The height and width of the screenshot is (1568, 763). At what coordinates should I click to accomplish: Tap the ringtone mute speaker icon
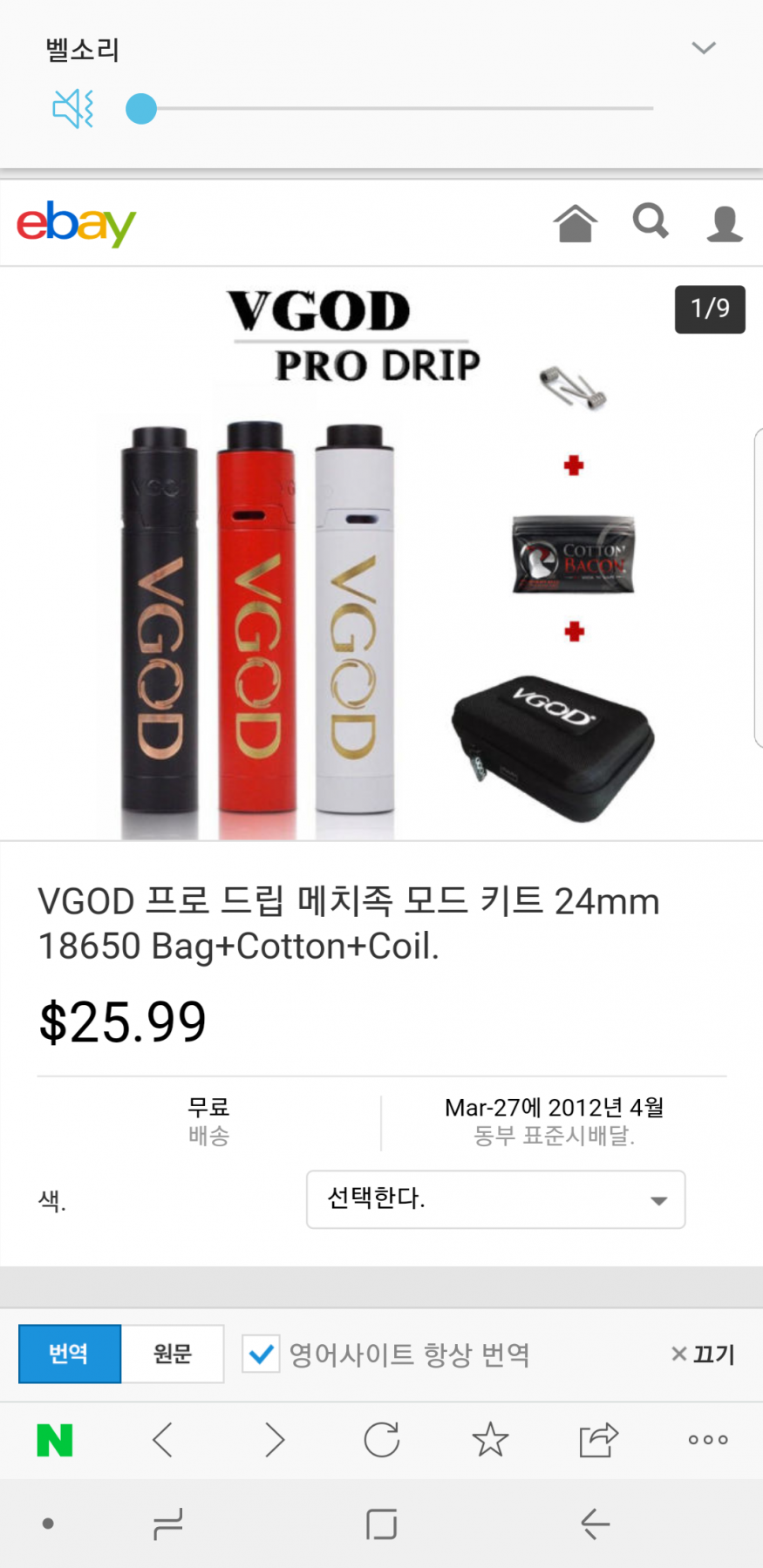73,109
